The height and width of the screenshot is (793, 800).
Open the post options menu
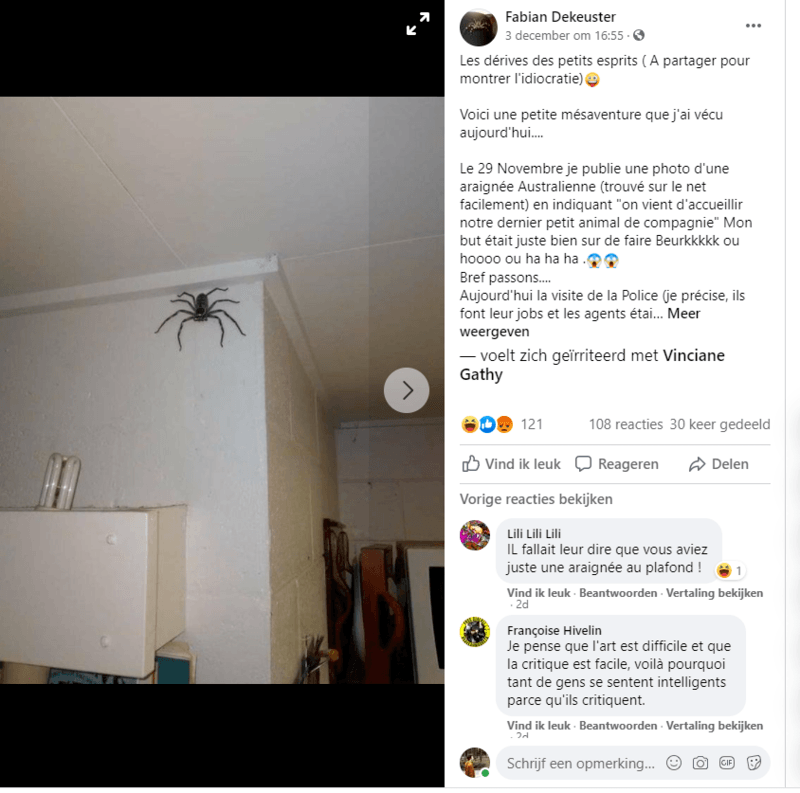tap(753, 26)
